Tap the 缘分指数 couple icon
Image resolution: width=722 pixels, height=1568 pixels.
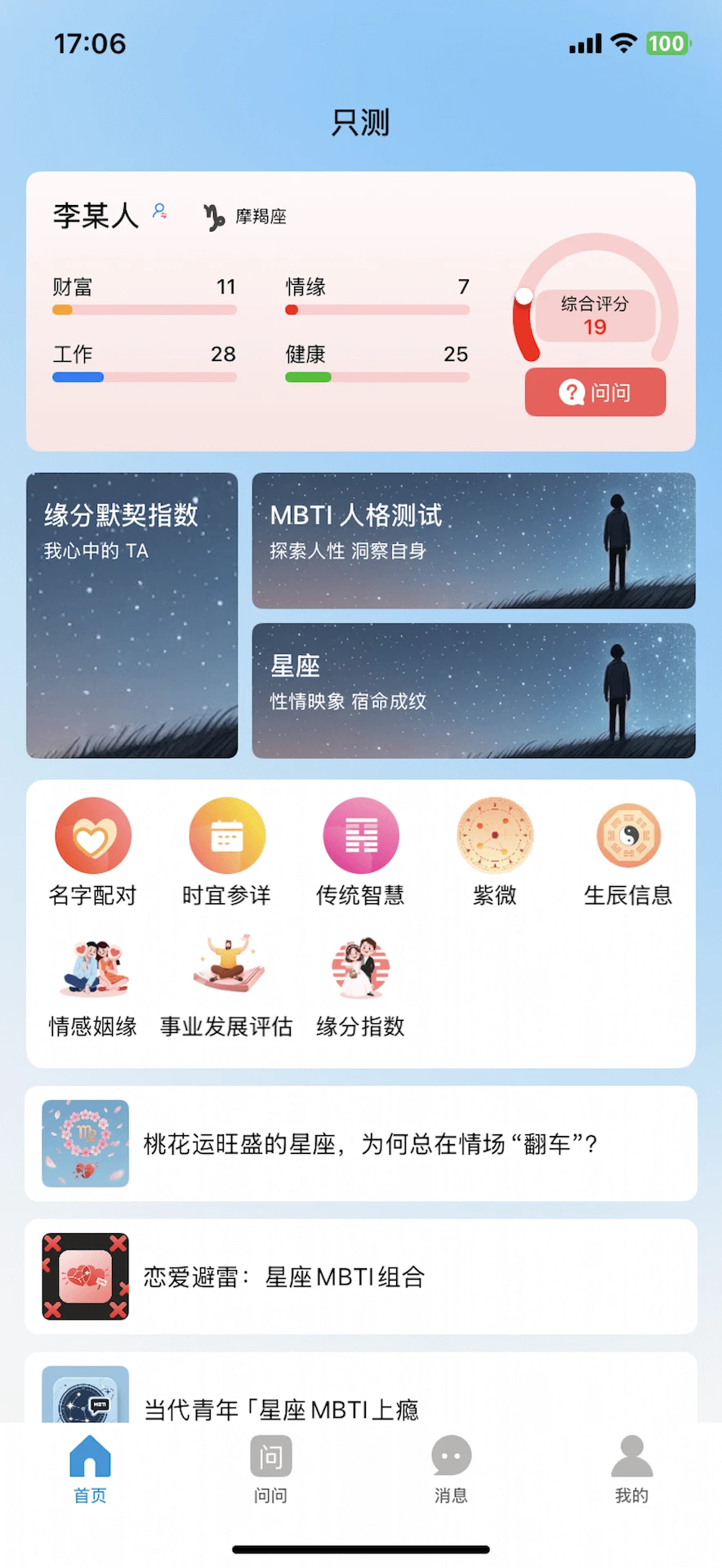coord(360,968)
